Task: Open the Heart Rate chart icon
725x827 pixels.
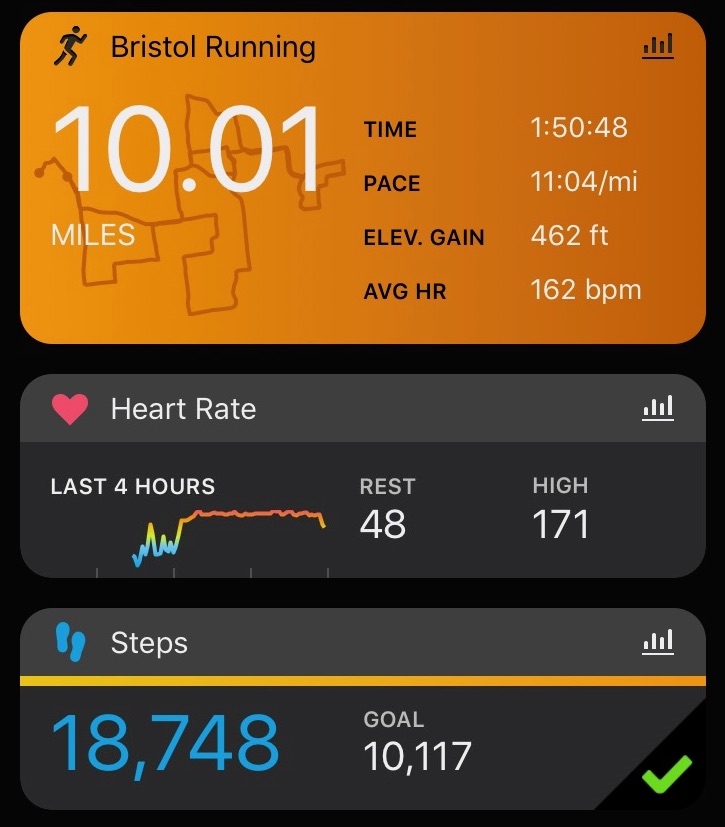Action: coord(657,408)
